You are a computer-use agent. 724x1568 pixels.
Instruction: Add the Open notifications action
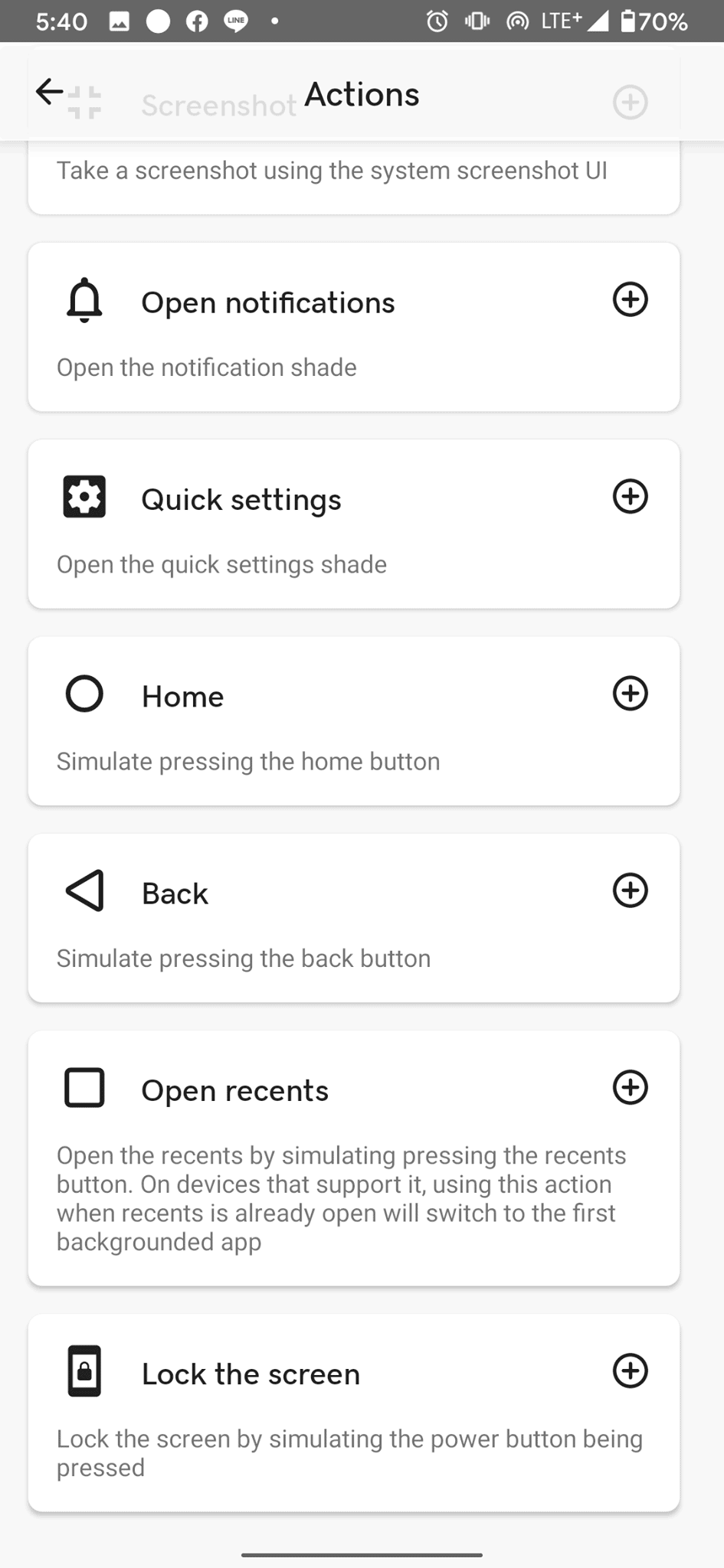point(630,299)
